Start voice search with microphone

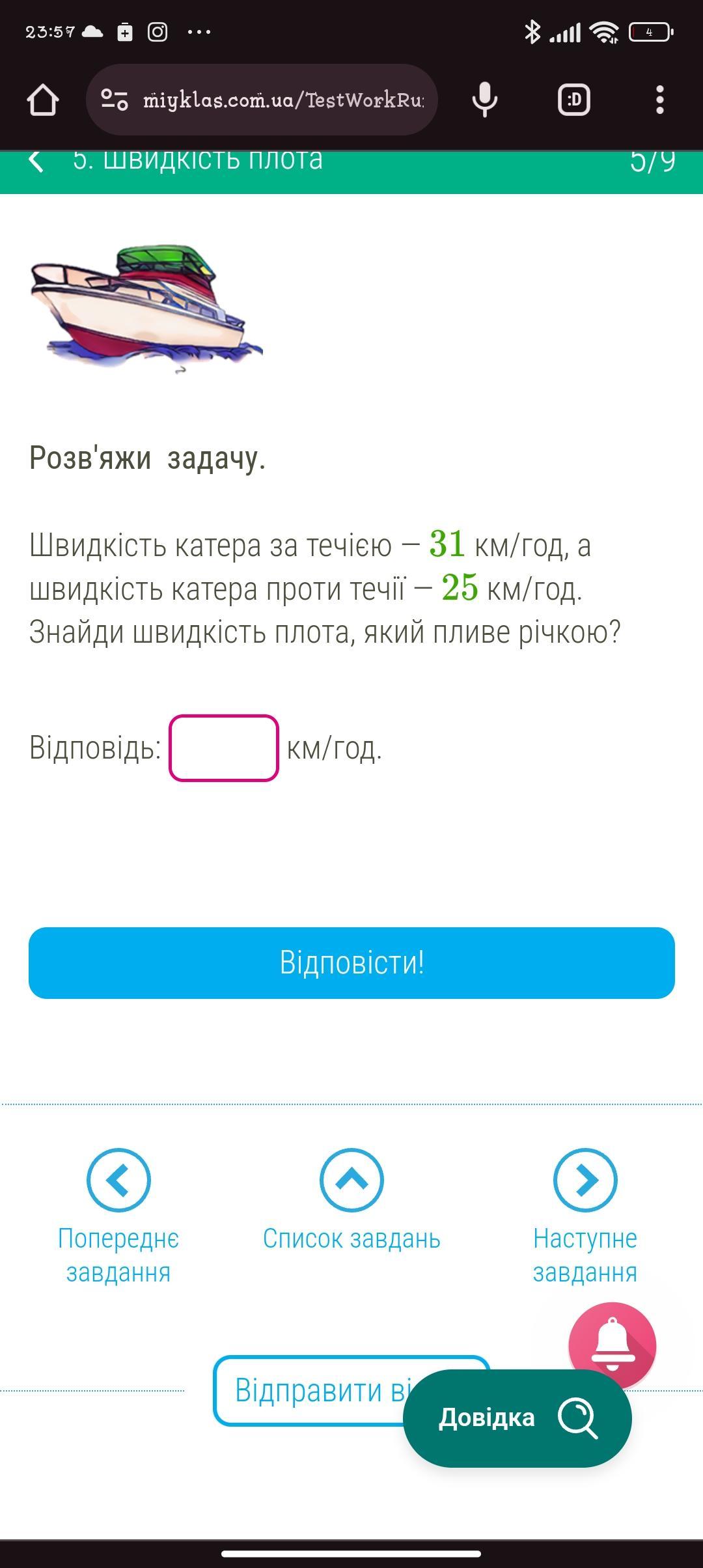click(484, 100)
